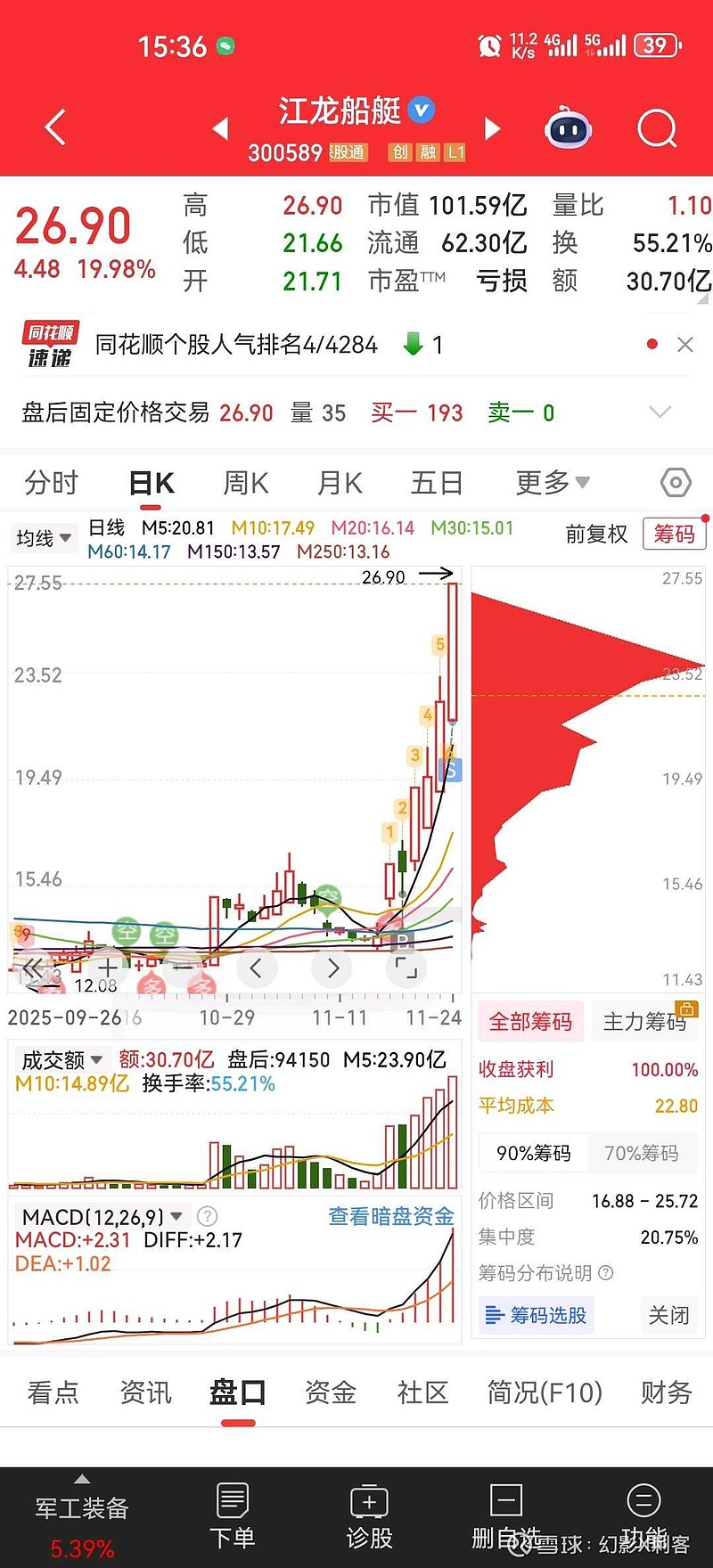713x1568 pixels.
Task: Open the robot assistant icon
Action: coord(569,129)
